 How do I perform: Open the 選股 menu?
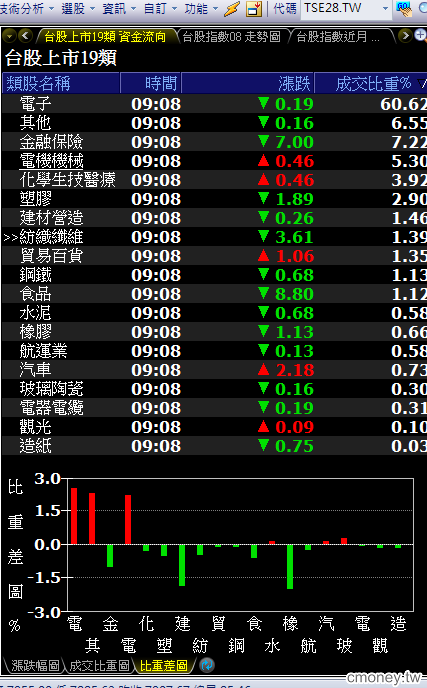78,8
